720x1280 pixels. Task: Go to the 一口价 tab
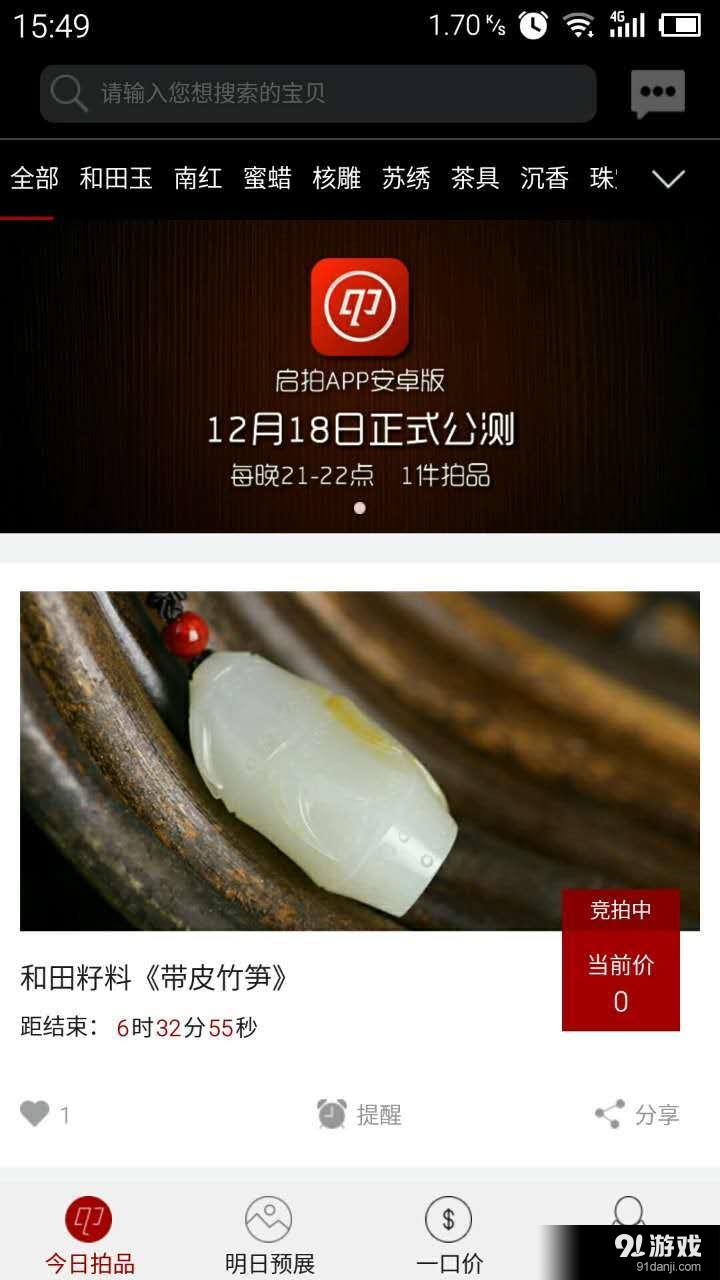[449, 1236]
